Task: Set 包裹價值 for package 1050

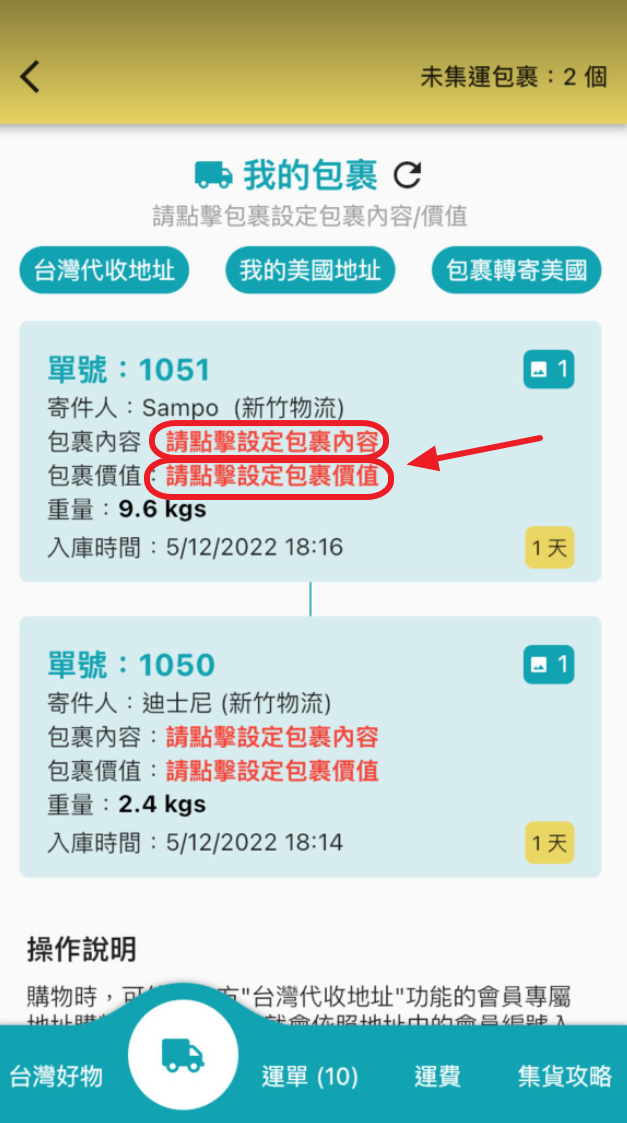Action: pyautogui.click(x=272, y=771)
